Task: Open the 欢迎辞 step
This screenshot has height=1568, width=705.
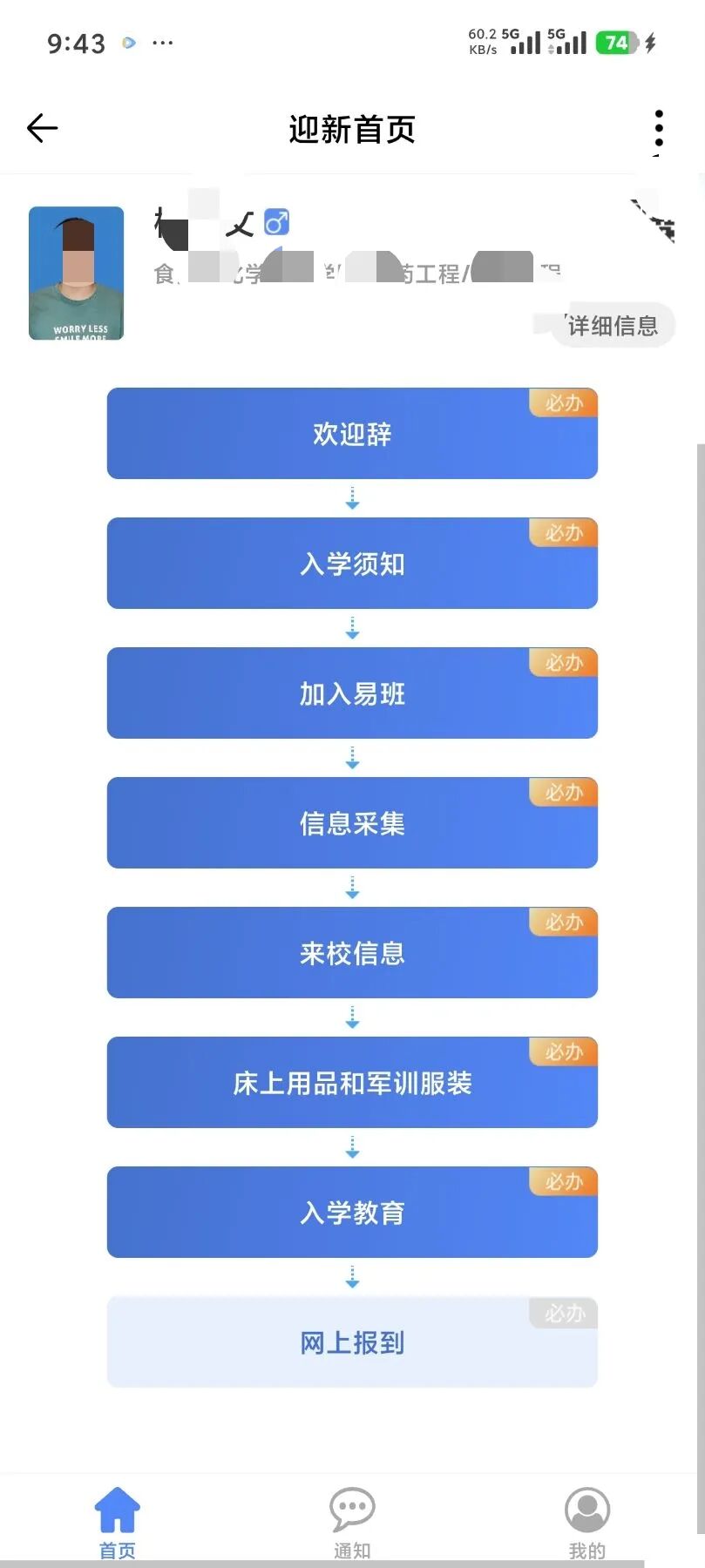Action: tap(352, 434)
